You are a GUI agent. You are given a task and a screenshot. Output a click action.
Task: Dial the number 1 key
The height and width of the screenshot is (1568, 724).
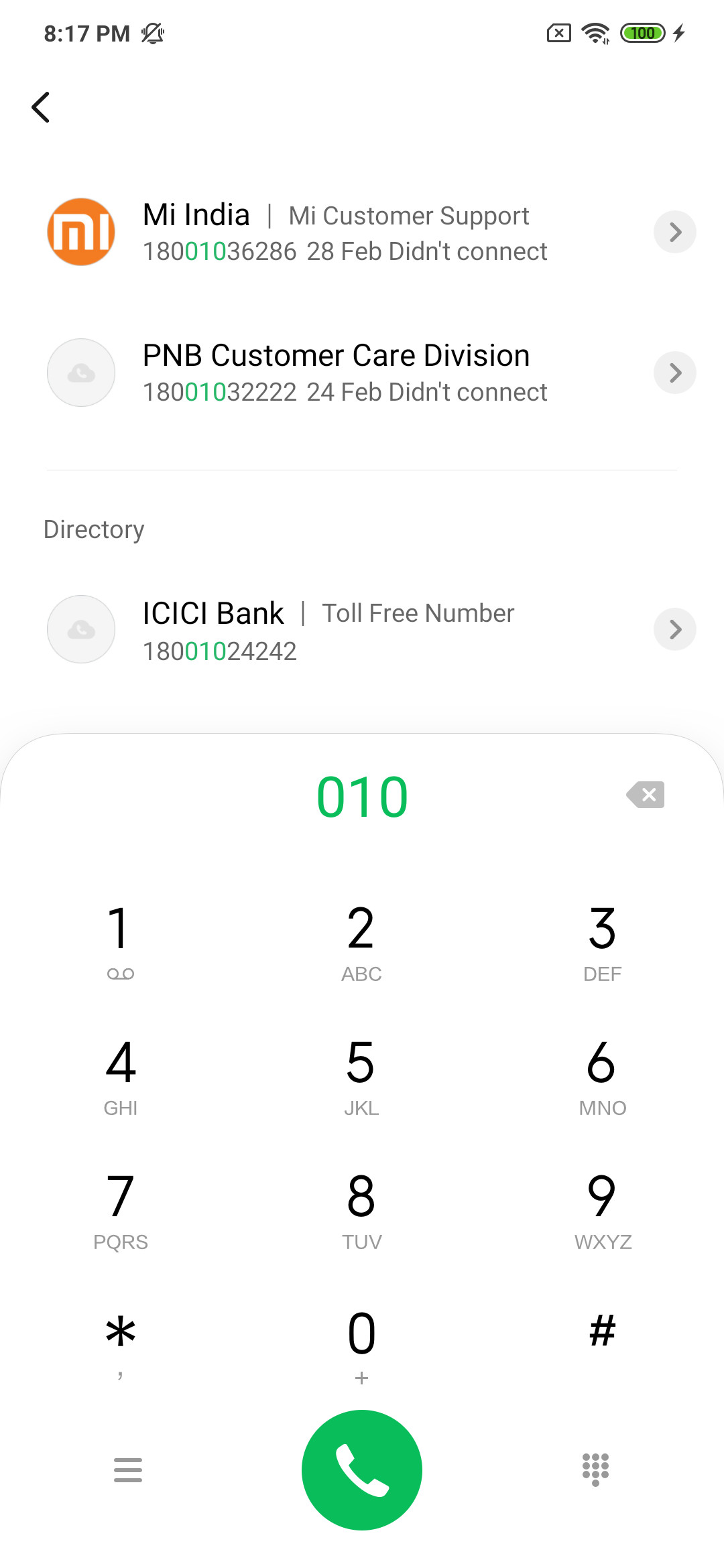121,941
